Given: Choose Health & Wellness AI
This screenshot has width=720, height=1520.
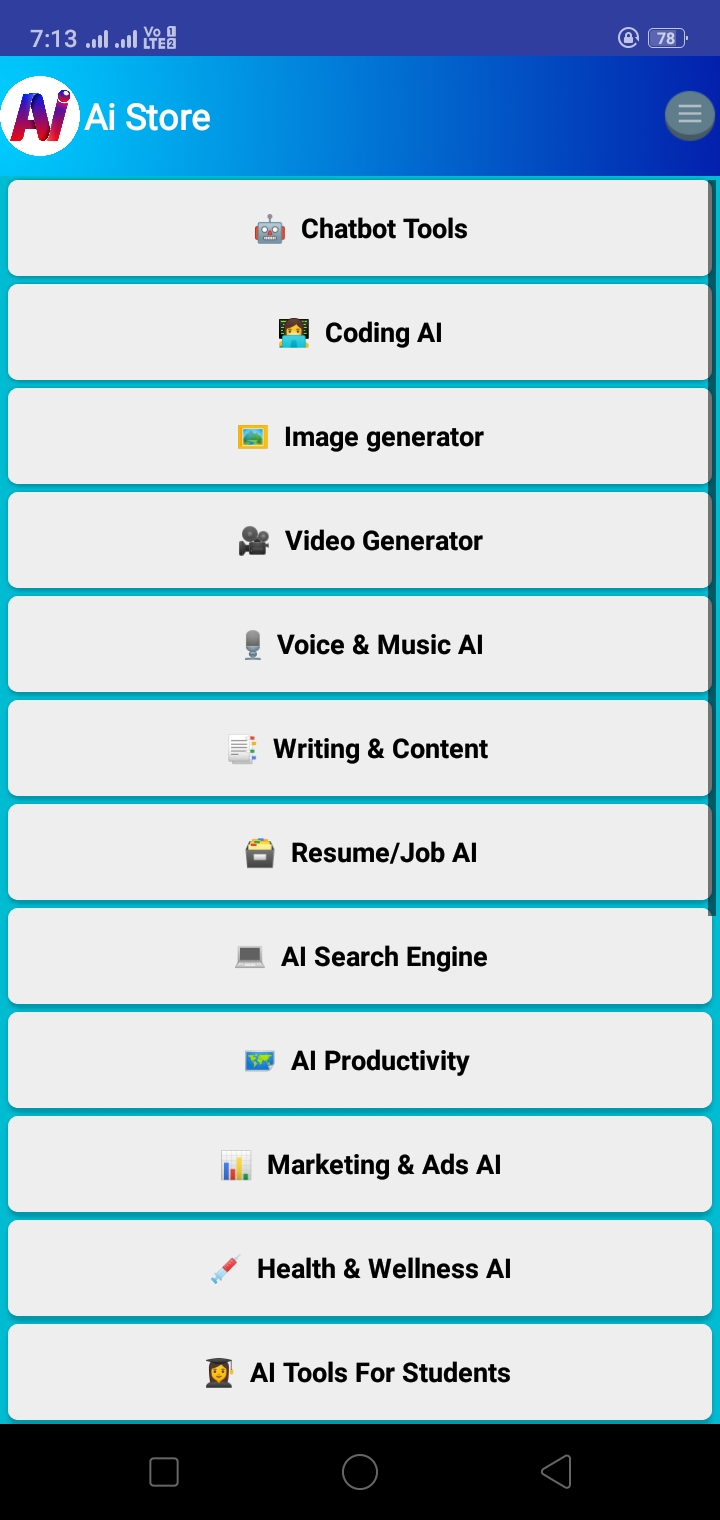Looking at the screenshot, I should pyautogui.click(x=360, y=1269).
